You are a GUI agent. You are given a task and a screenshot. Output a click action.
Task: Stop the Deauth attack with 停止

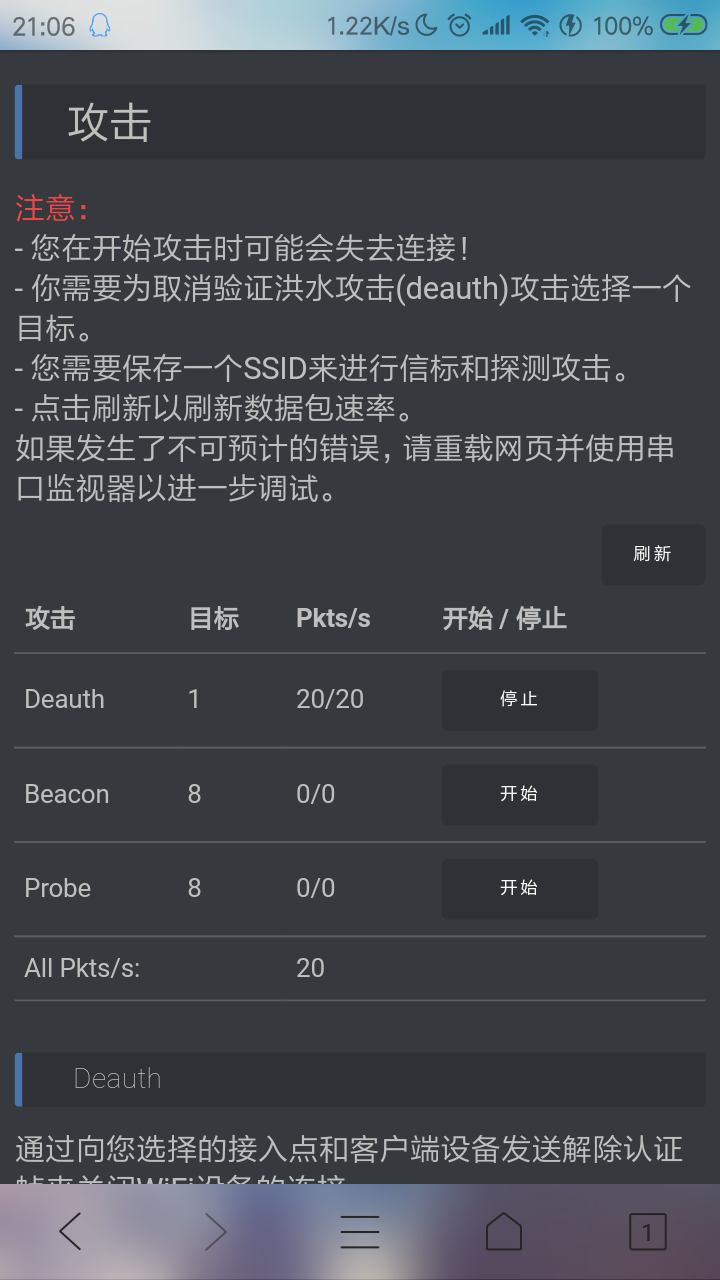tap(519, 699)
